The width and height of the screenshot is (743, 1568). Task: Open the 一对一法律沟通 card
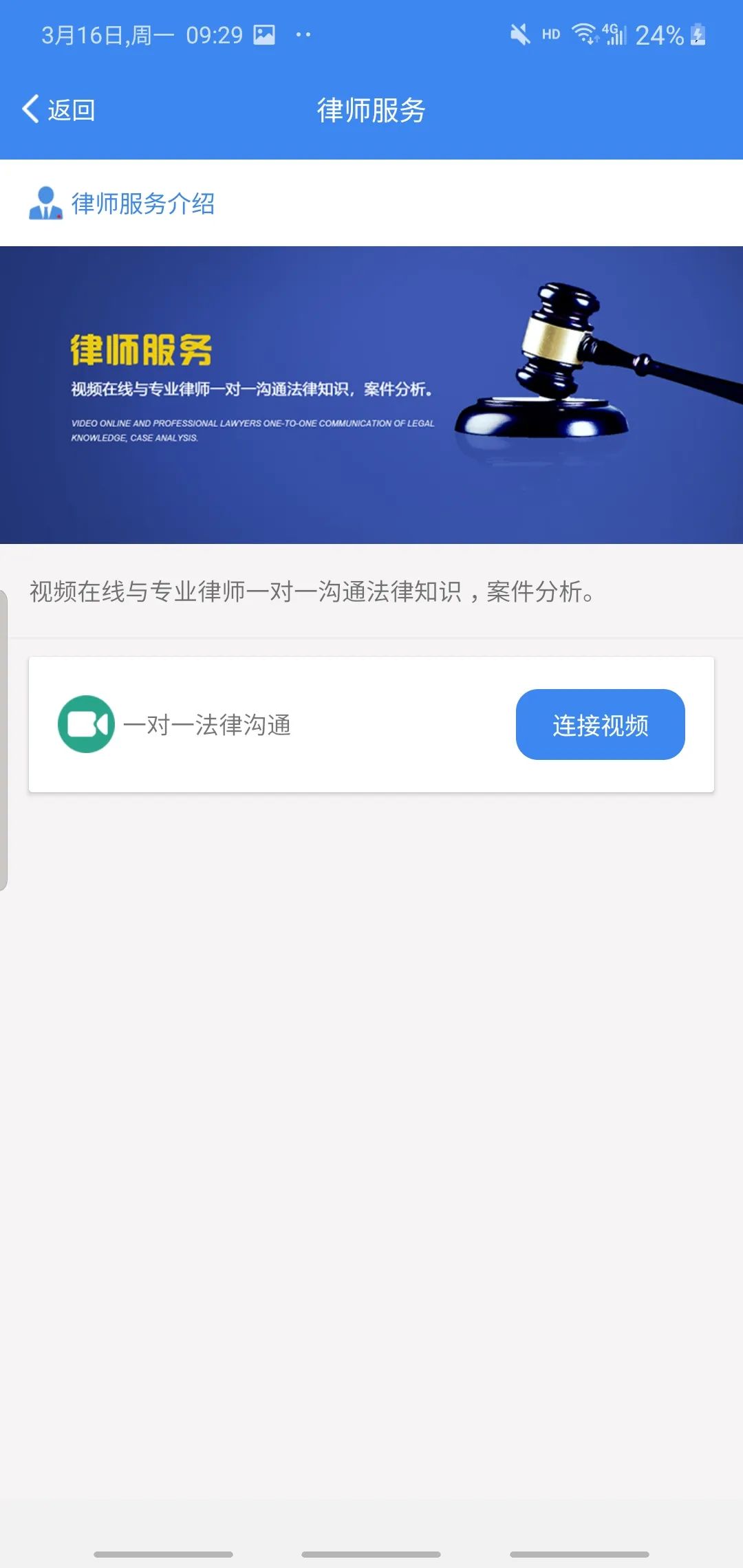(371, 724)
